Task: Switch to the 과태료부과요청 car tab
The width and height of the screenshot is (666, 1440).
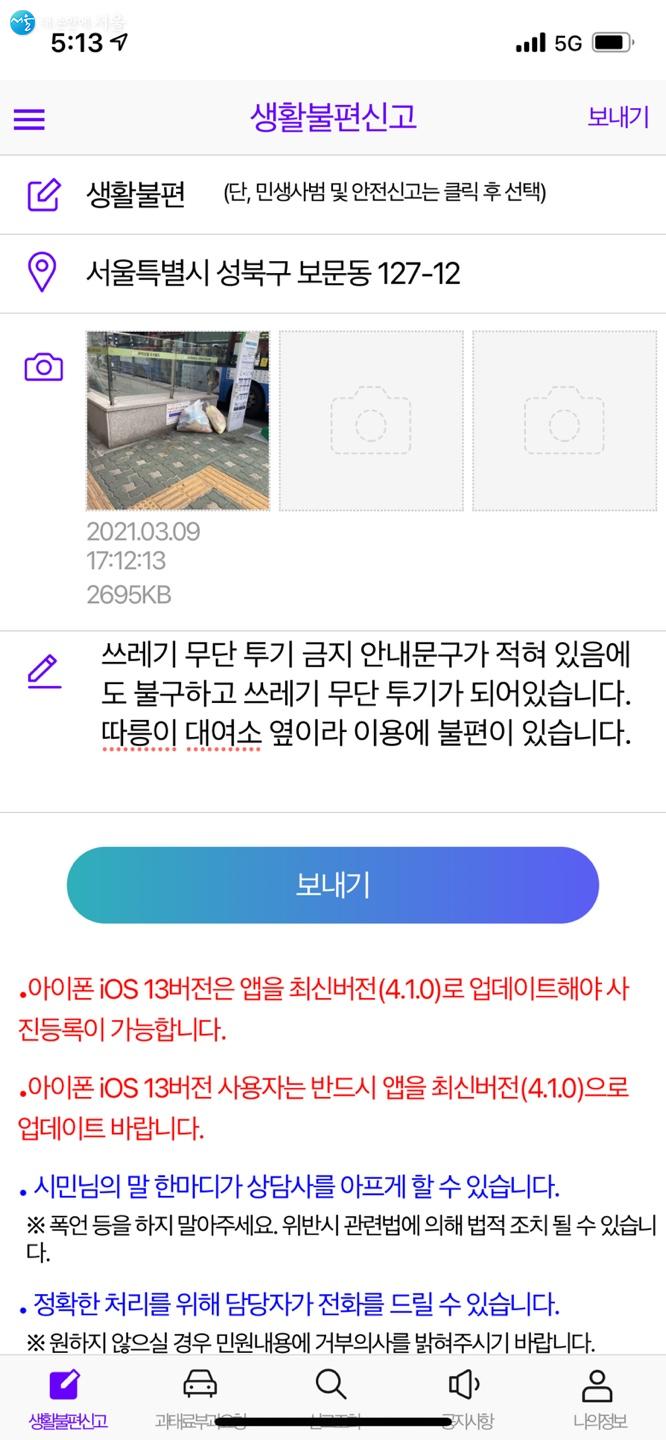Action: coord(200,1398)
